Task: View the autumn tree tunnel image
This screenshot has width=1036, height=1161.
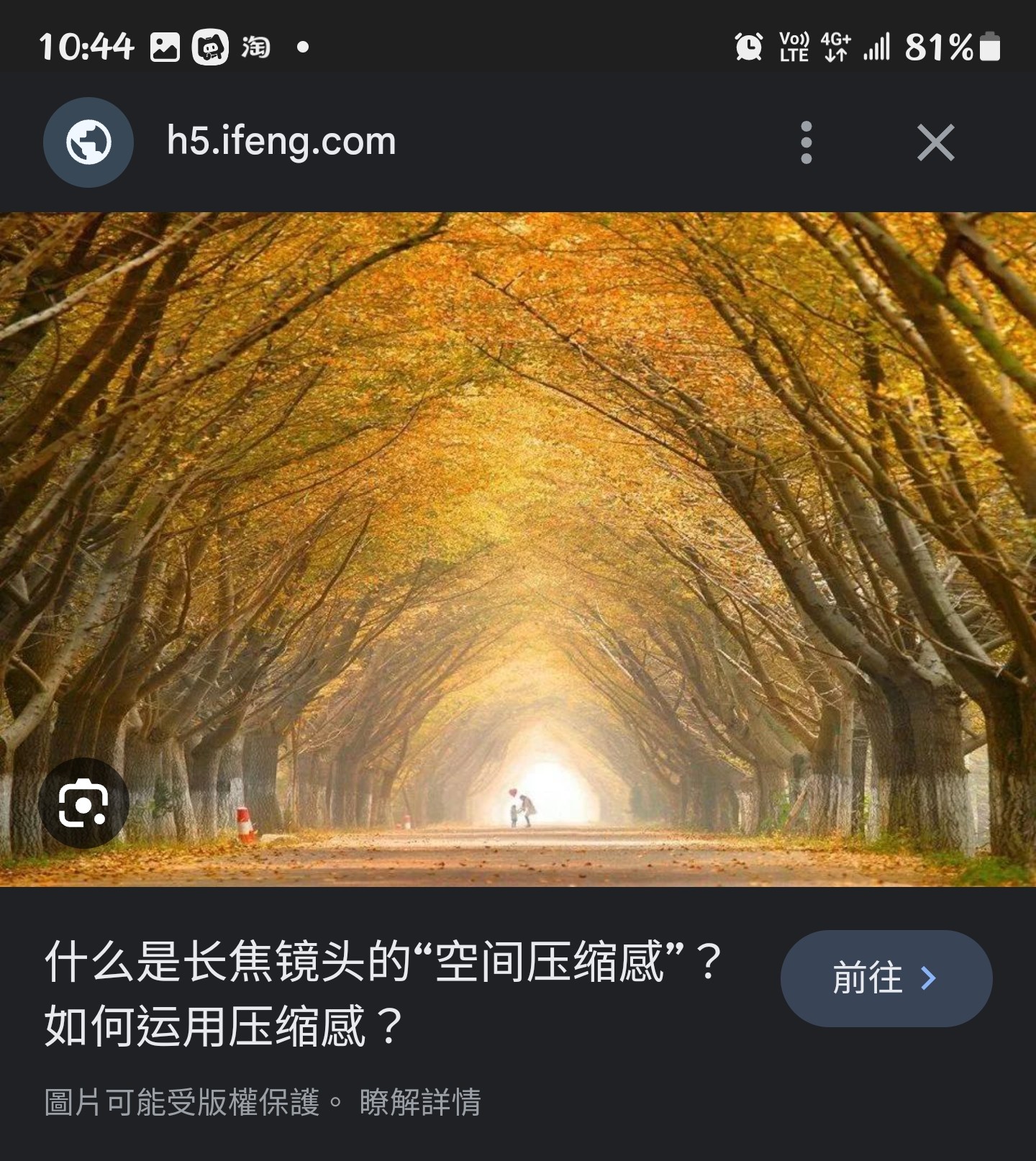Action: point(518,504)
